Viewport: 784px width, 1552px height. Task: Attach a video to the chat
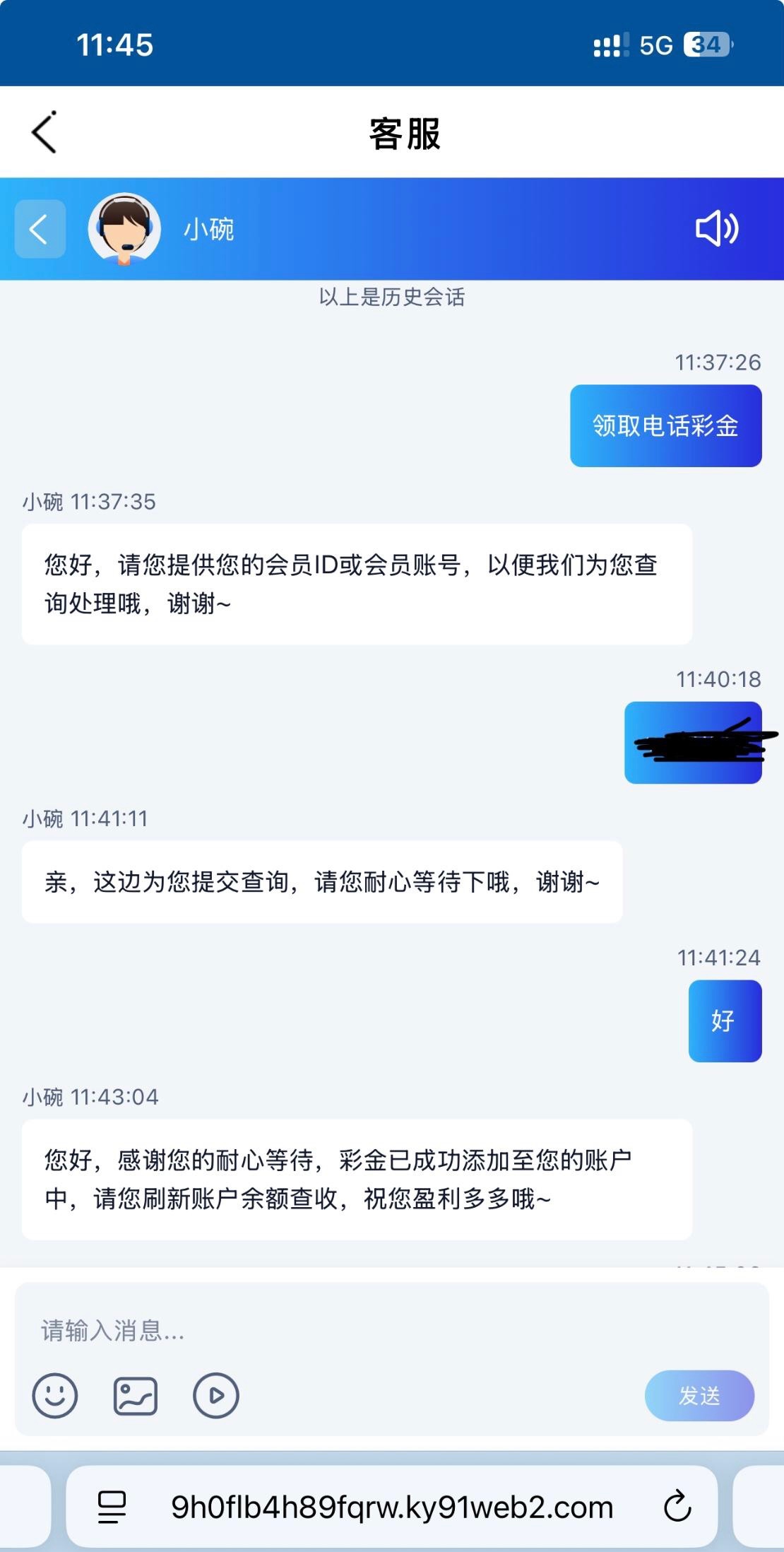click(216, 1396)
